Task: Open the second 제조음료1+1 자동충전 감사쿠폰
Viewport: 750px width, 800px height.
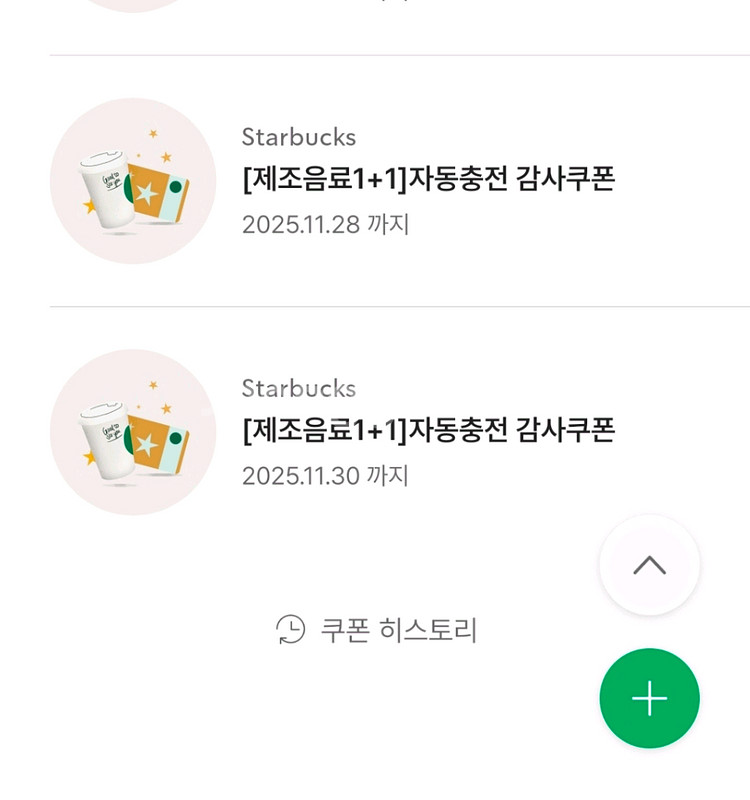Action: 430,431
